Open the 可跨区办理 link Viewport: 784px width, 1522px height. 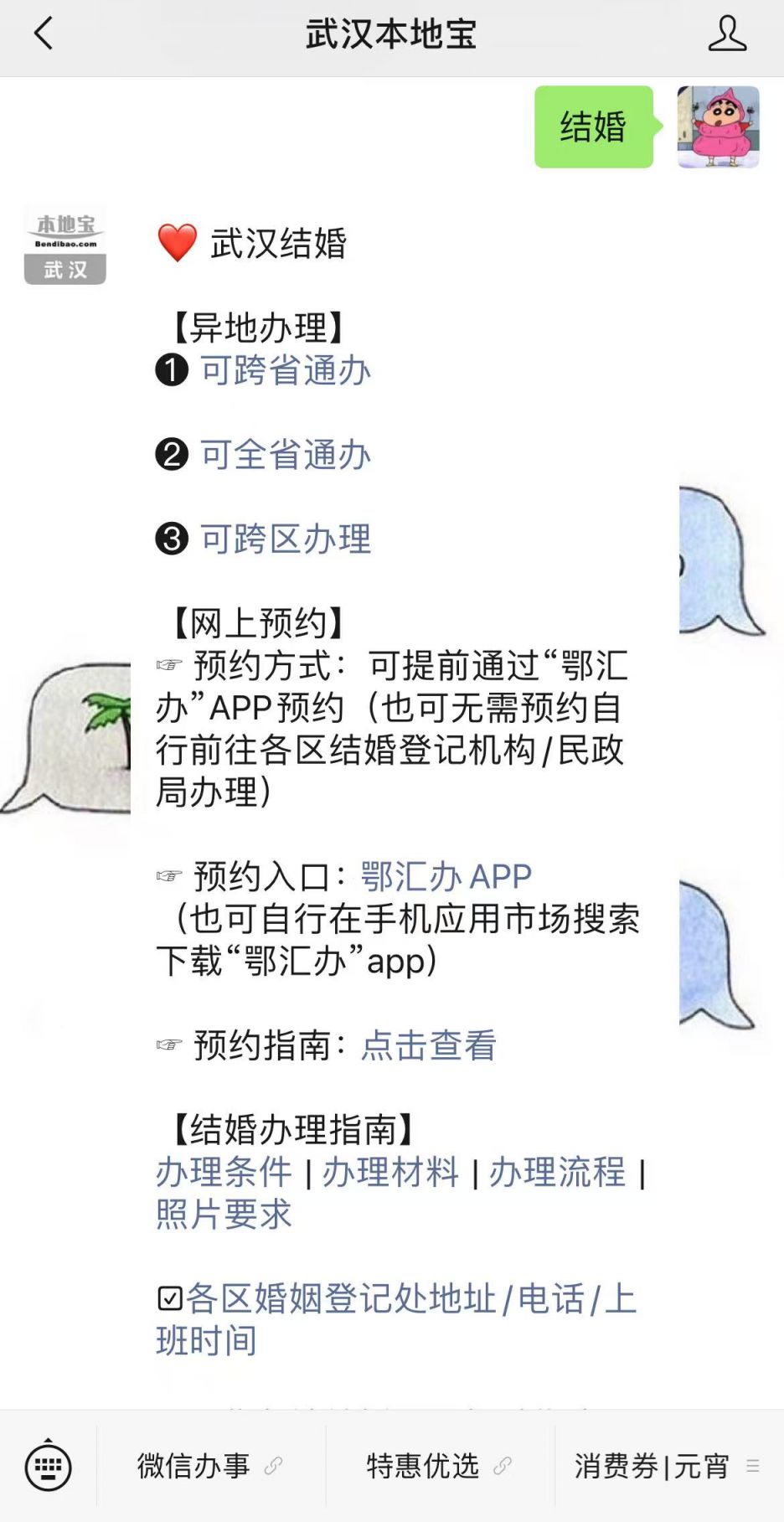[x=286, y=539]
